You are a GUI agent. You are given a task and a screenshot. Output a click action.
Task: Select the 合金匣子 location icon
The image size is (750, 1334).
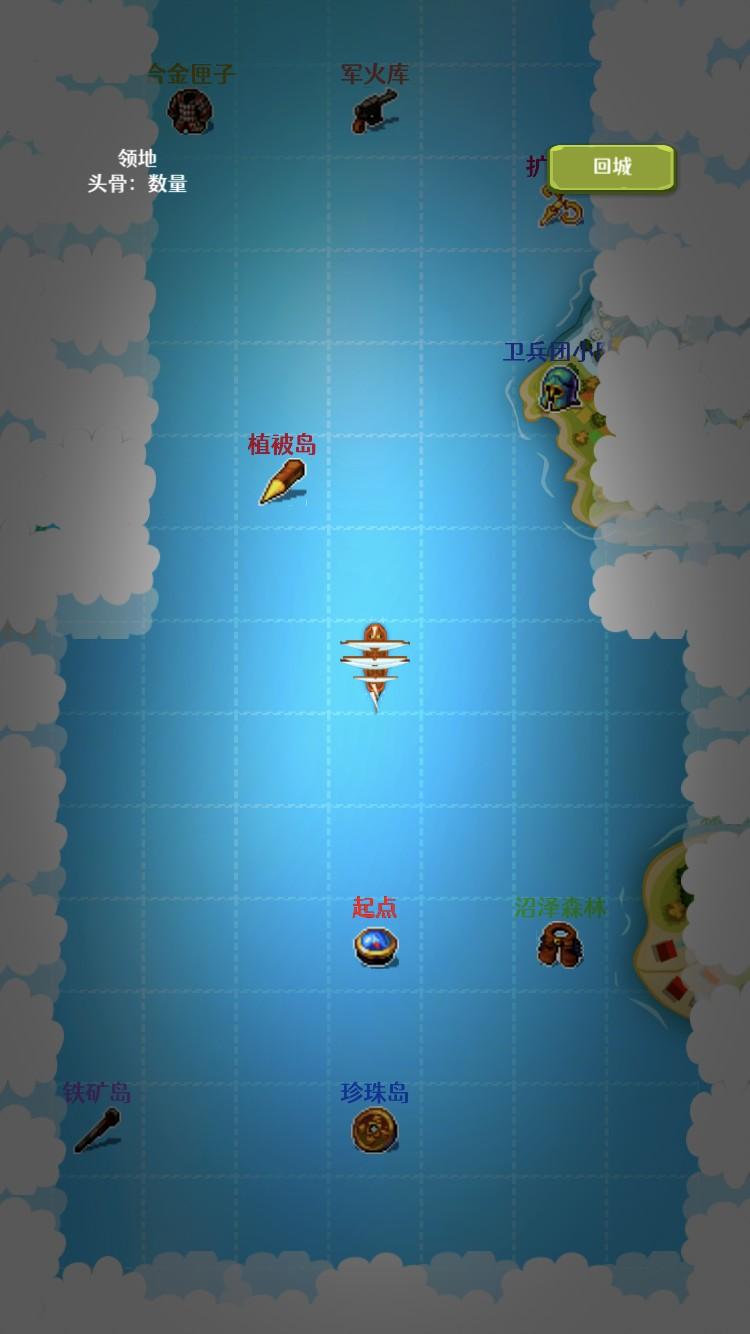[x=189, y=111]
